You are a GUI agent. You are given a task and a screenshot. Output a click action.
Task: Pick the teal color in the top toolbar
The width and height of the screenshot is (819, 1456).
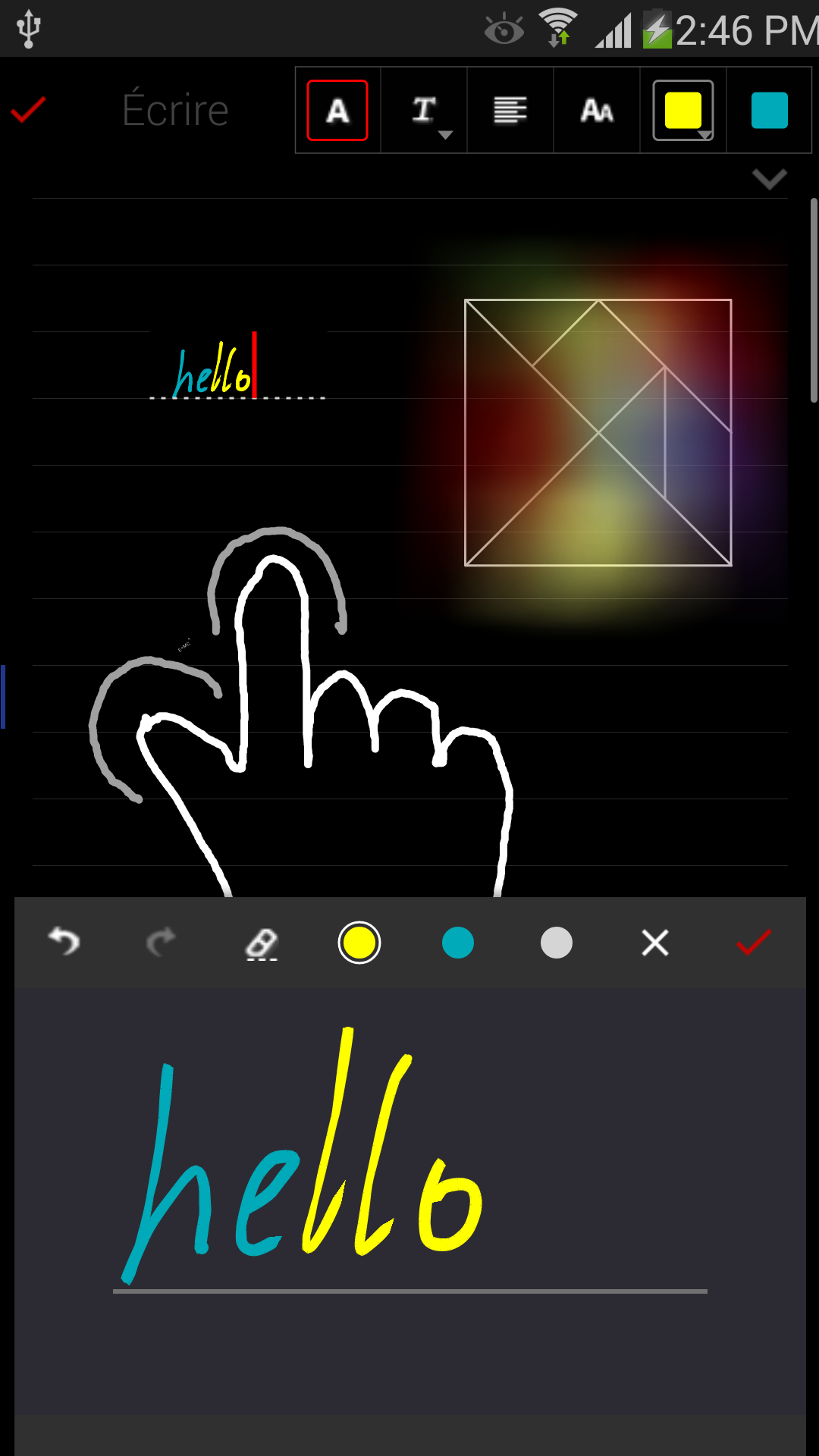tap(769, 111)
